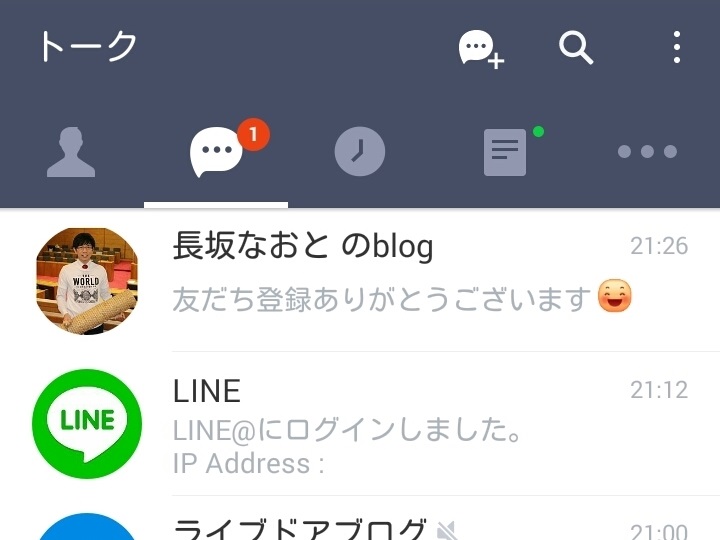Switch to the friends tab
The height and width of the screenshot is (540, 720).
pos(71,153)
